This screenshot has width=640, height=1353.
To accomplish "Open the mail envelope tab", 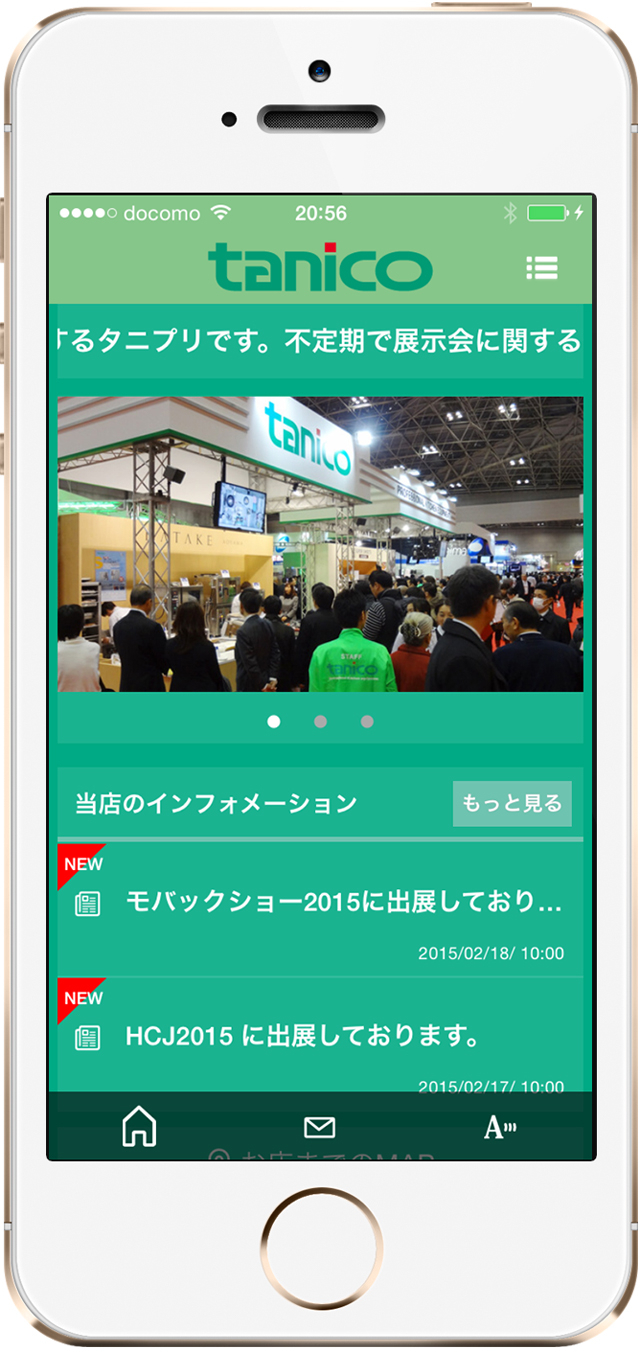I will pyautogui.click(x=319, y=1128).
